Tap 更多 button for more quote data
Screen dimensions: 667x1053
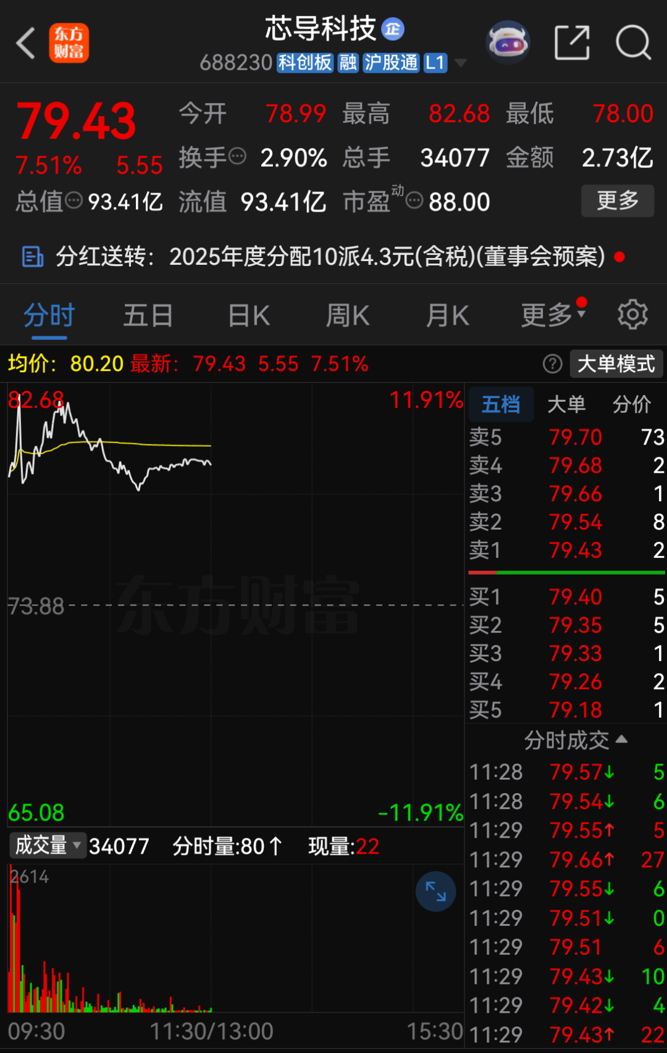pos(617,201)
